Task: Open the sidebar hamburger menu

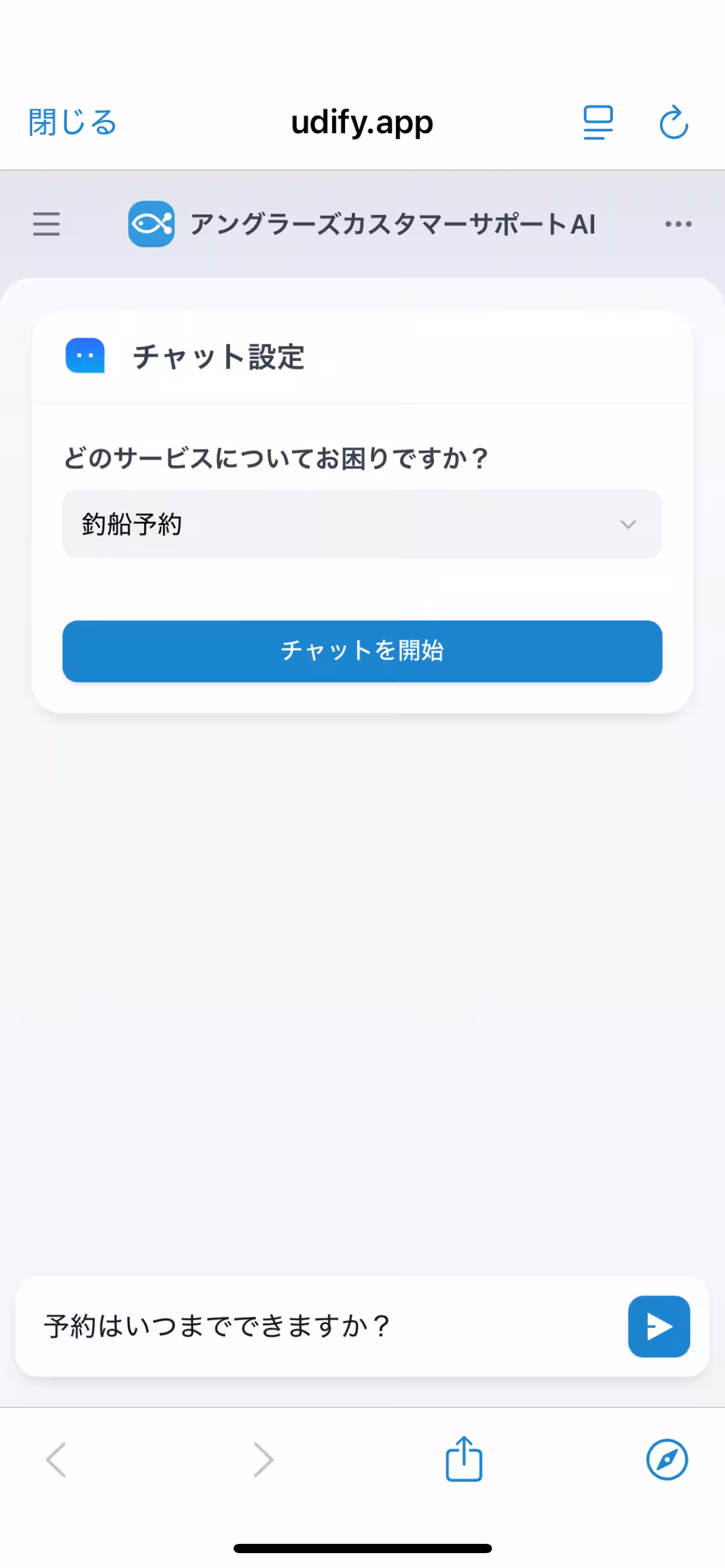Action: [46, 224]
